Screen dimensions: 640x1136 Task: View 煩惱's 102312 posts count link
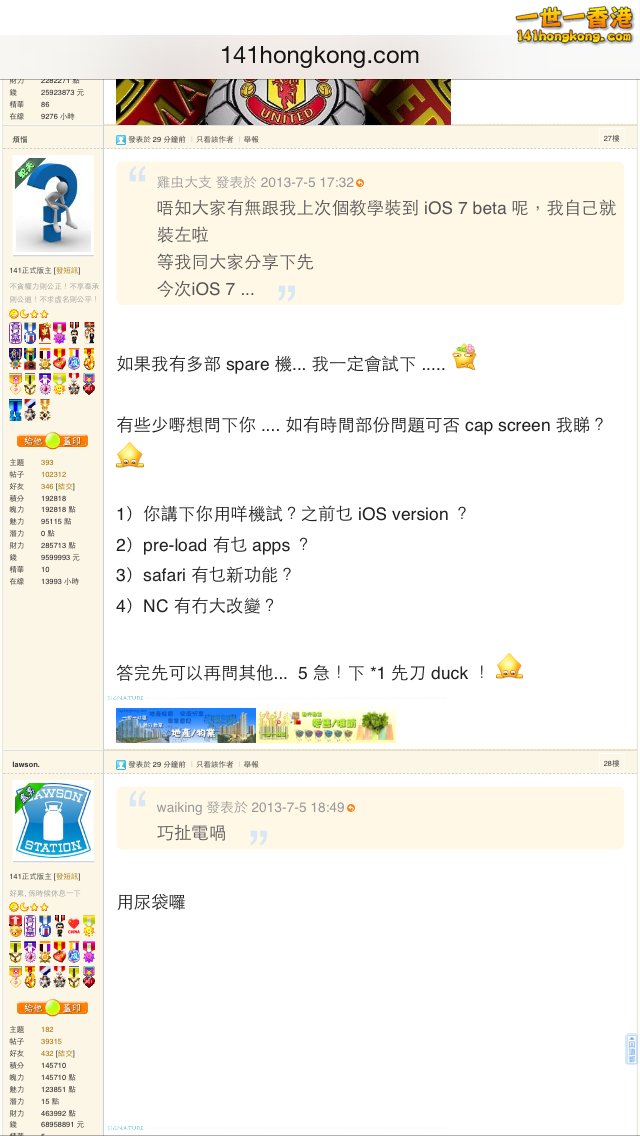53,475
